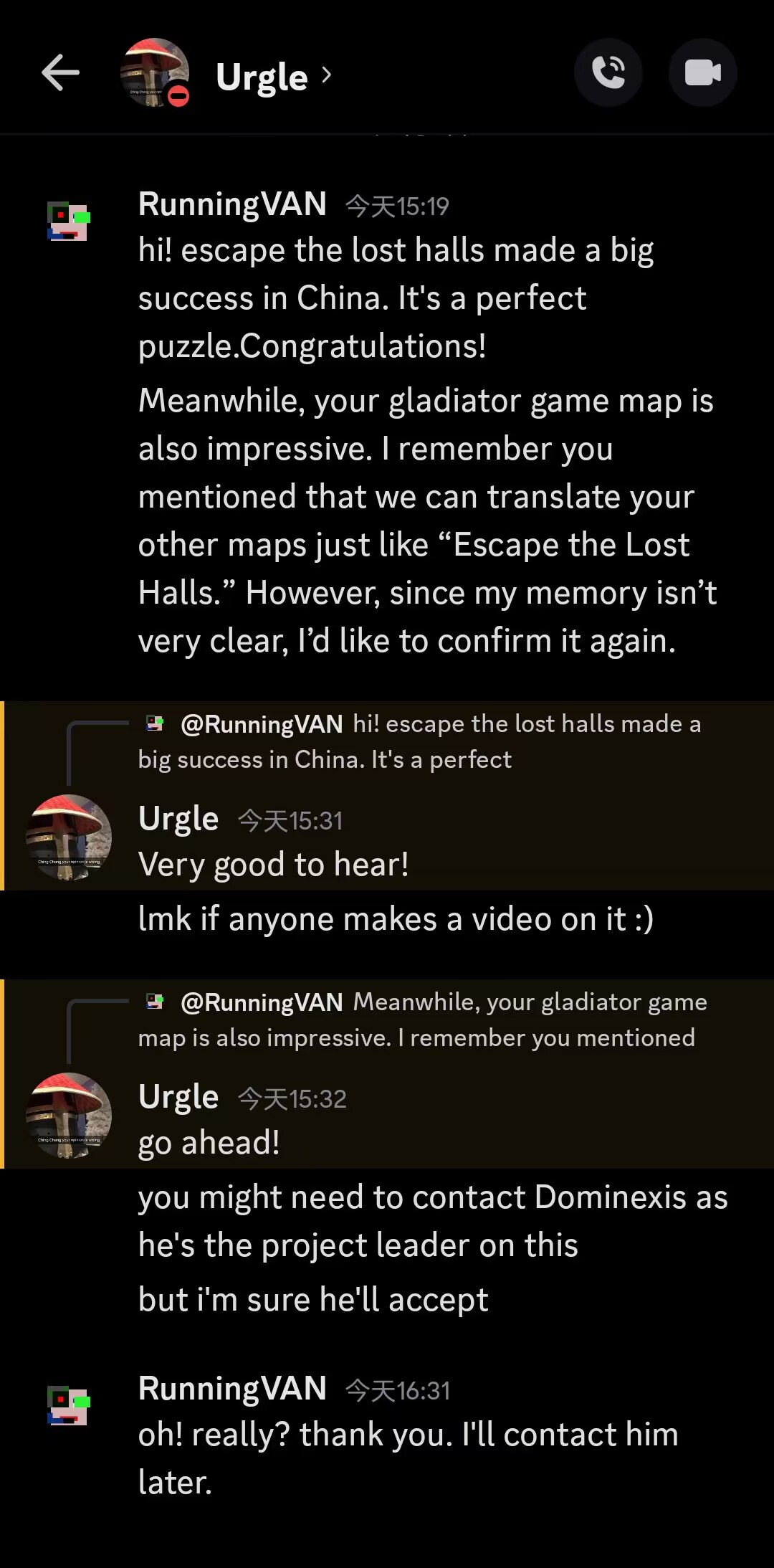Jump to replied message about gladiator game map
The width and height of the screenshot is (774, 1568).
tap(423, 1020)
